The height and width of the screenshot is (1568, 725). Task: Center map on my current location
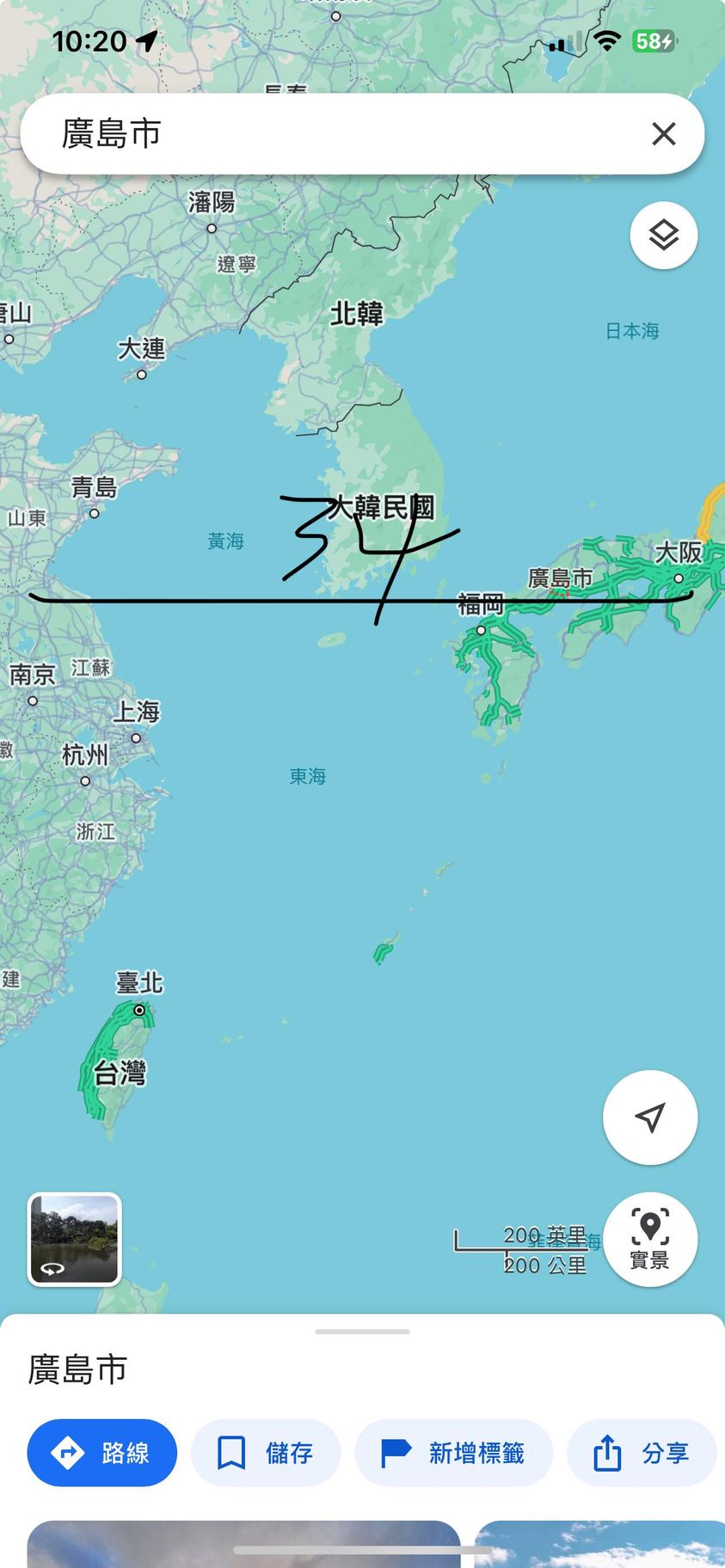click(650, 1117)
